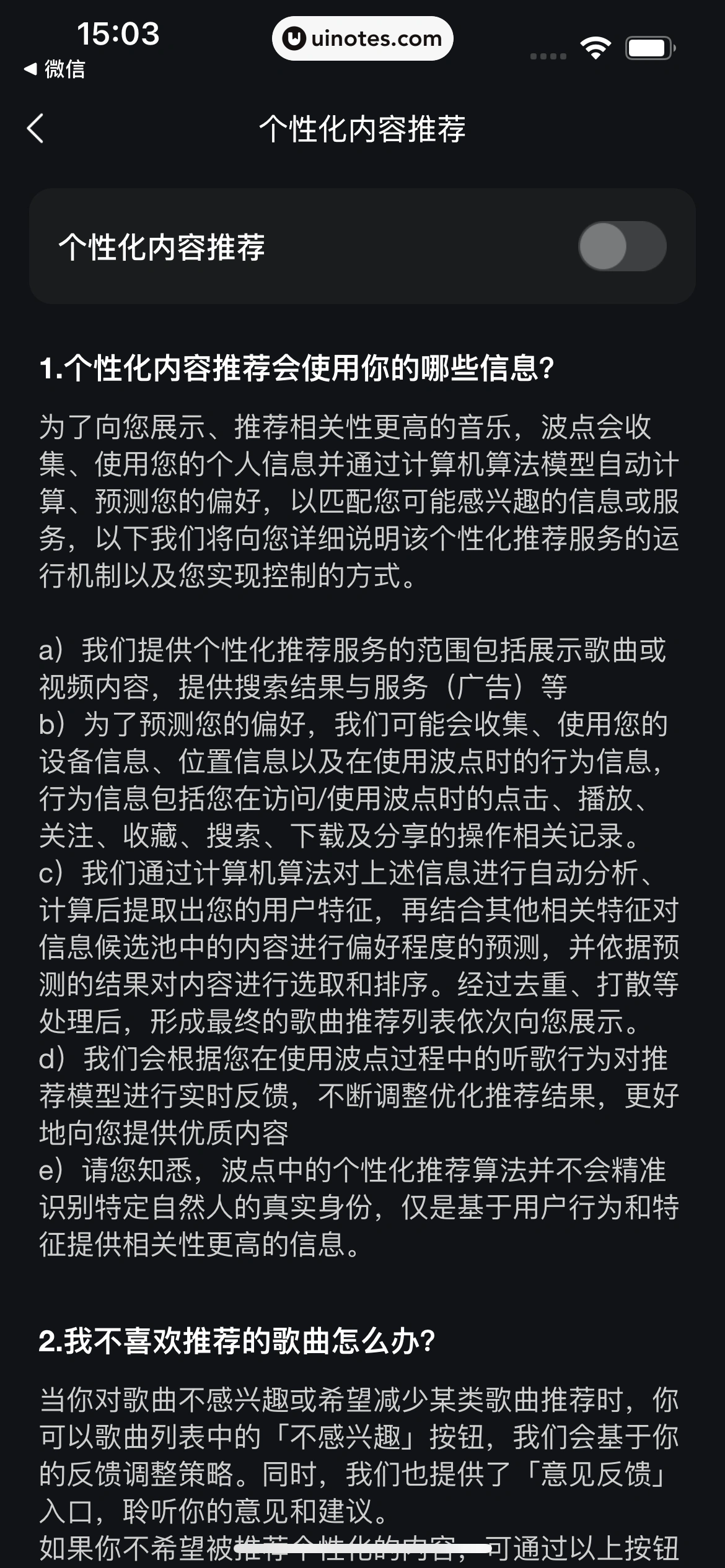Tap the settings card containing the toggle
The width and height of the screenshot is (725, 1568).
[x=362, y=246]
